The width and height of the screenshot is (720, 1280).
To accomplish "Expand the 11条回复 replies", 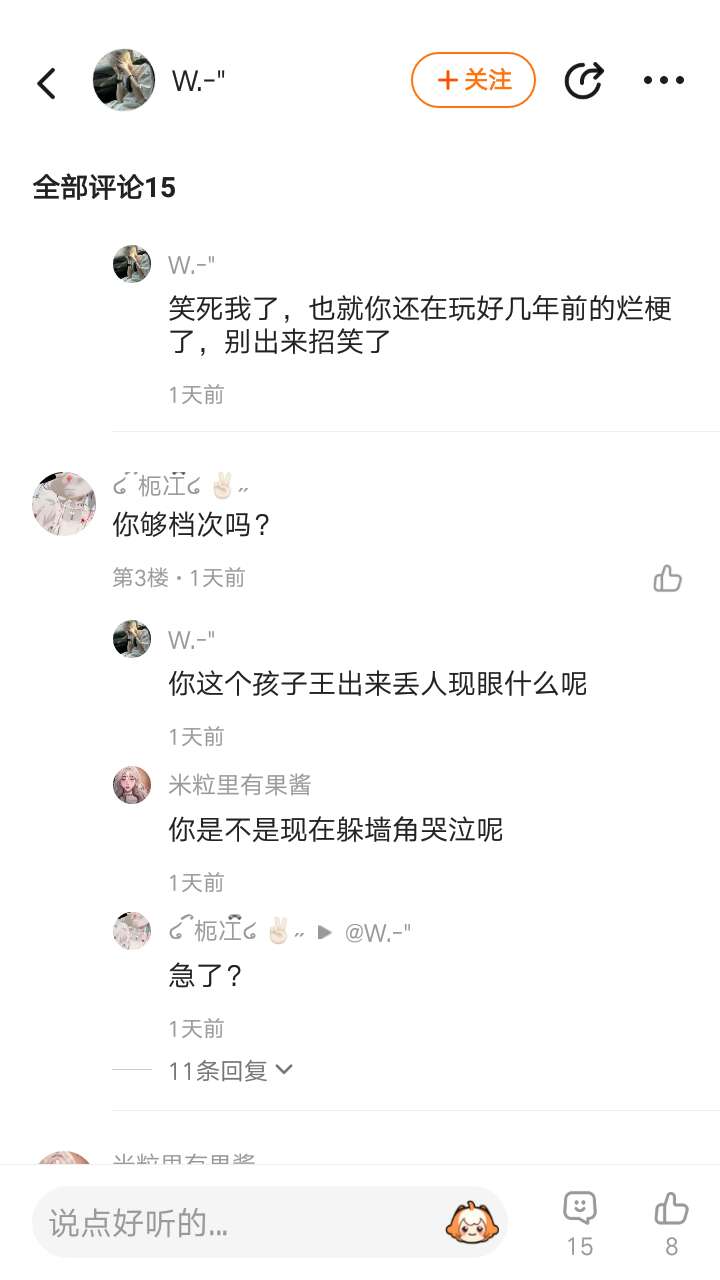I will pos(230,1070).
